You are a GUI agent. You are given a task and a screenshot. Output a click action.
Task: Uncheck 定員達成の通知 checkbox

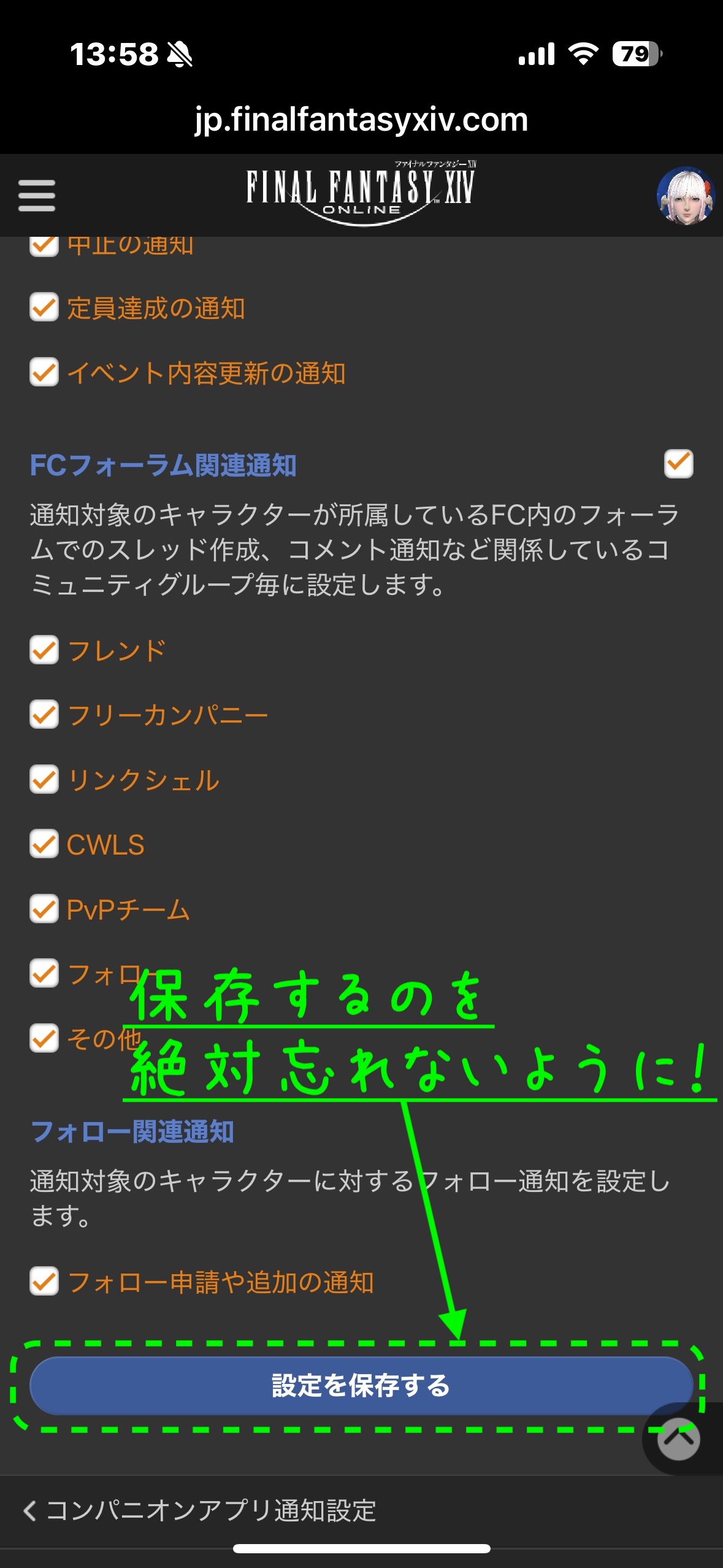(x=44, y=307)
